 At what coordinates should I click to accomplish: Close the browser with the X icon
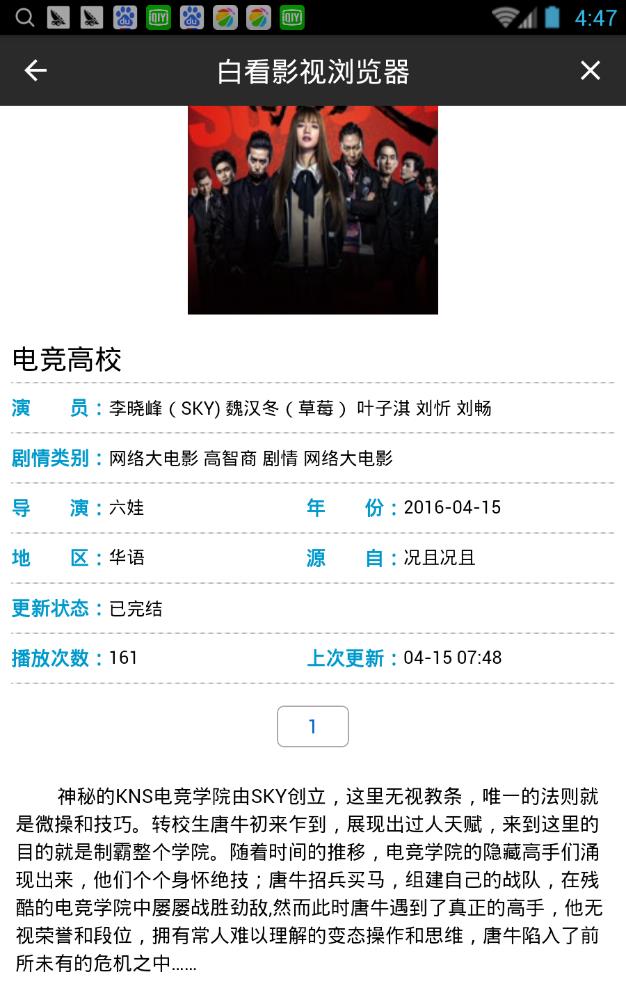coord(590,70)
